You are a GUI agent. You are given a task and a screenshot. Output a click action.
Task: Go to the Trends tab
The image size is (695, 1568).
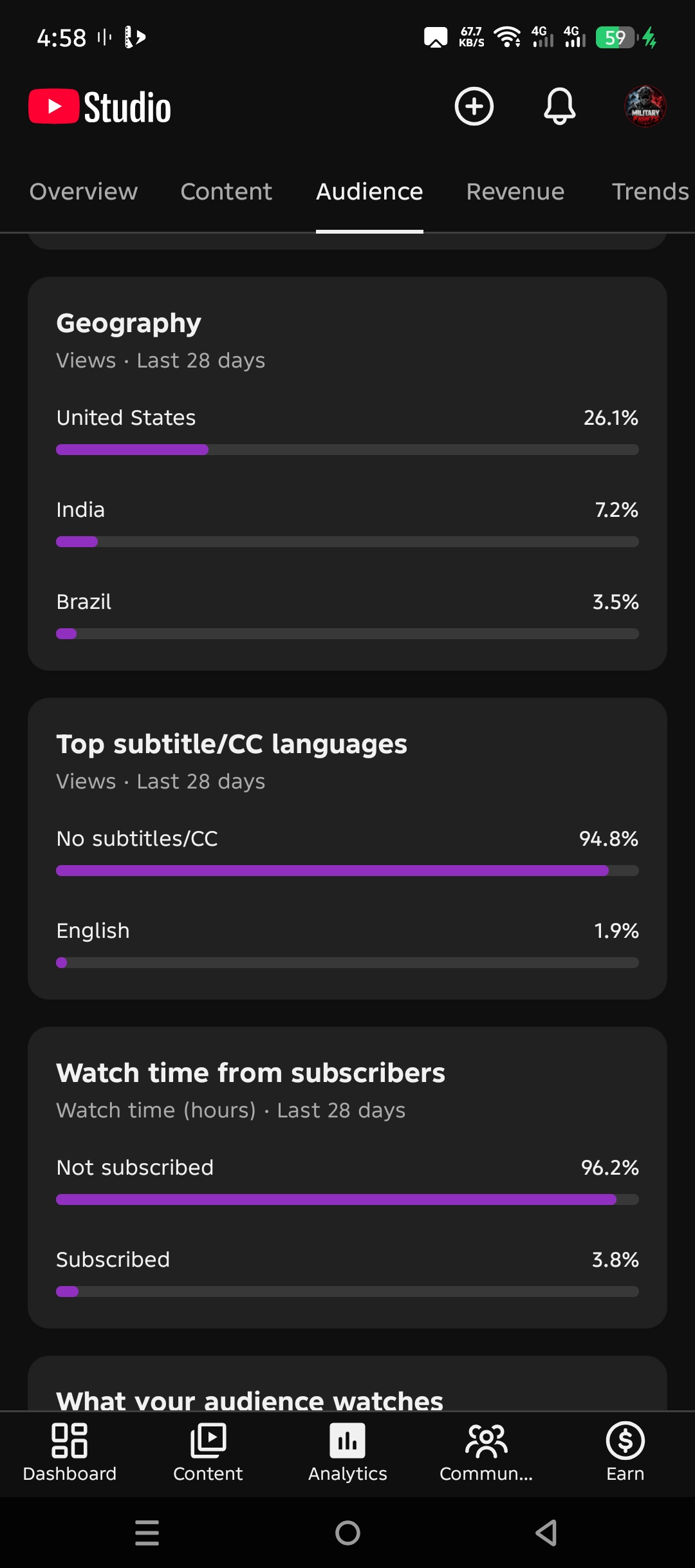tap(650, 192)
